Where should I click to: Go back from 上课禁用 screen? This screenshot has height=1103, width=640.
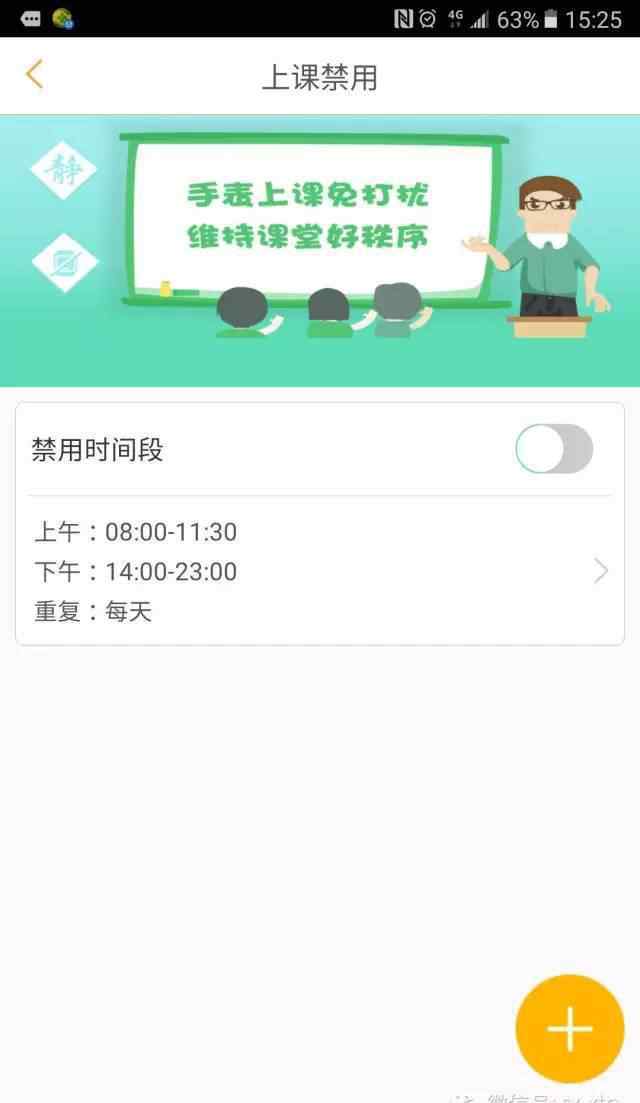[35, 75]
